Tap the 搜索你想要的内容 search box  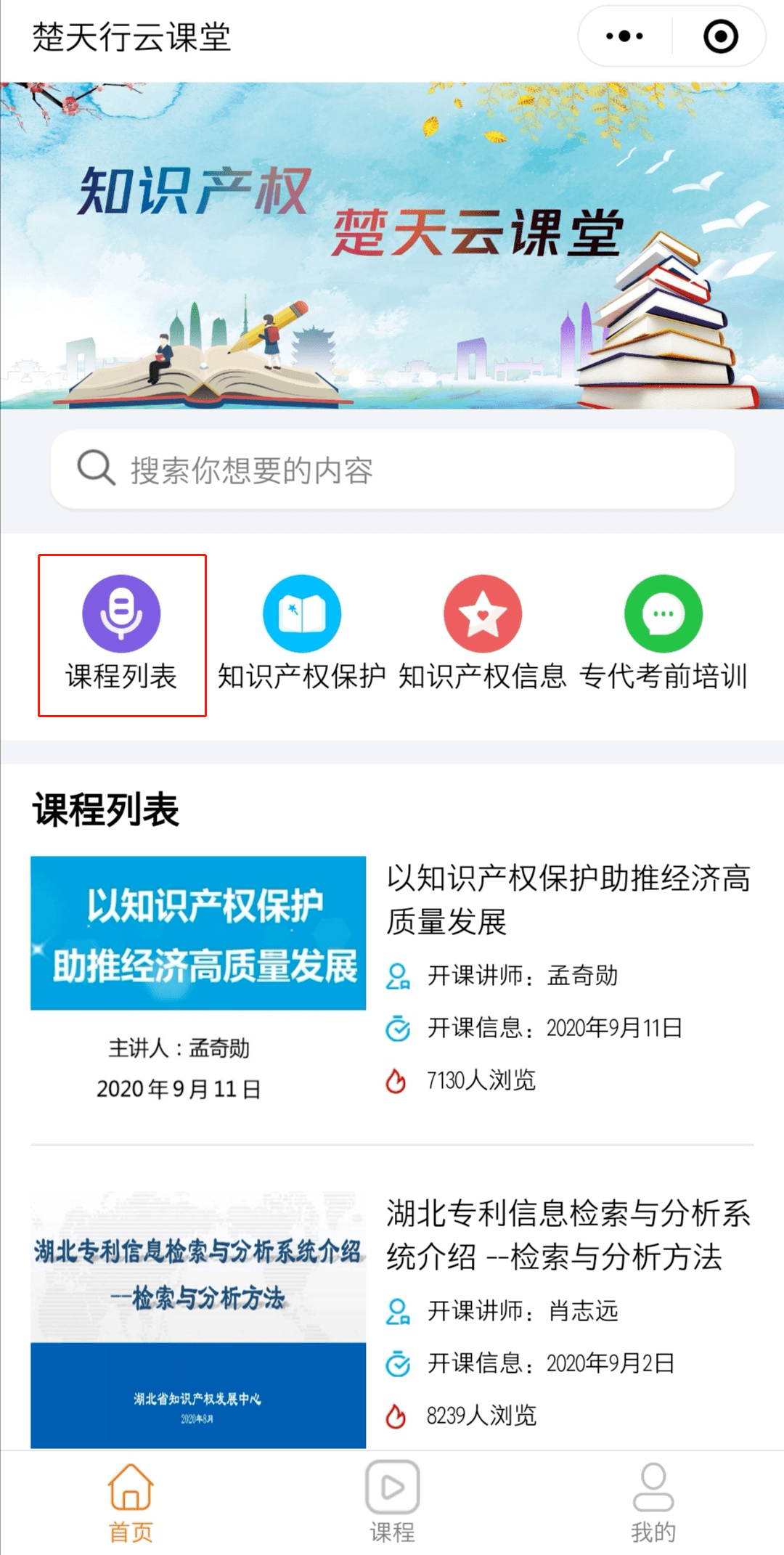click(x=392, y=470)
